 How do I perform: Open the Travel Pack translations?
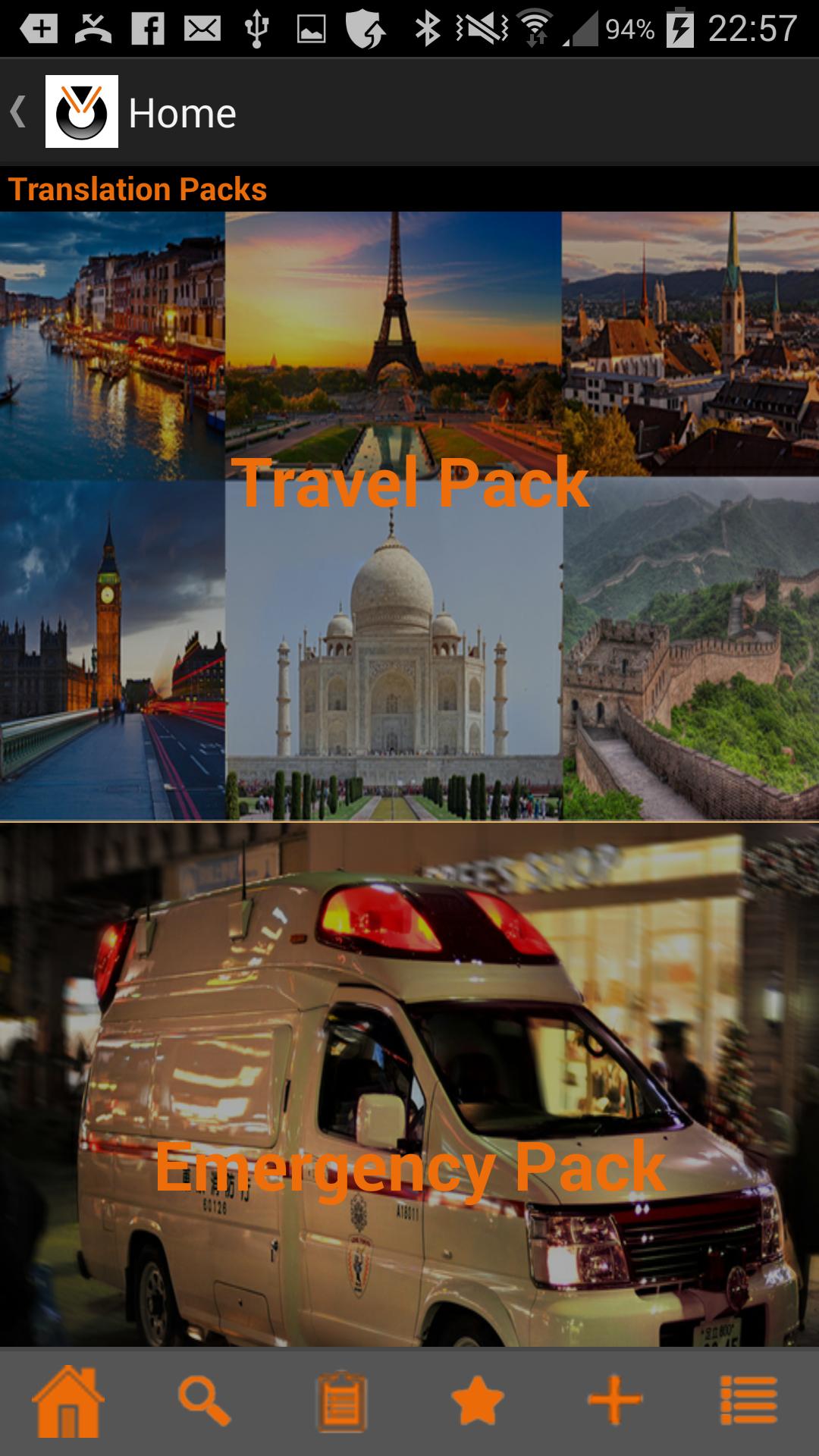pos(409,516)
